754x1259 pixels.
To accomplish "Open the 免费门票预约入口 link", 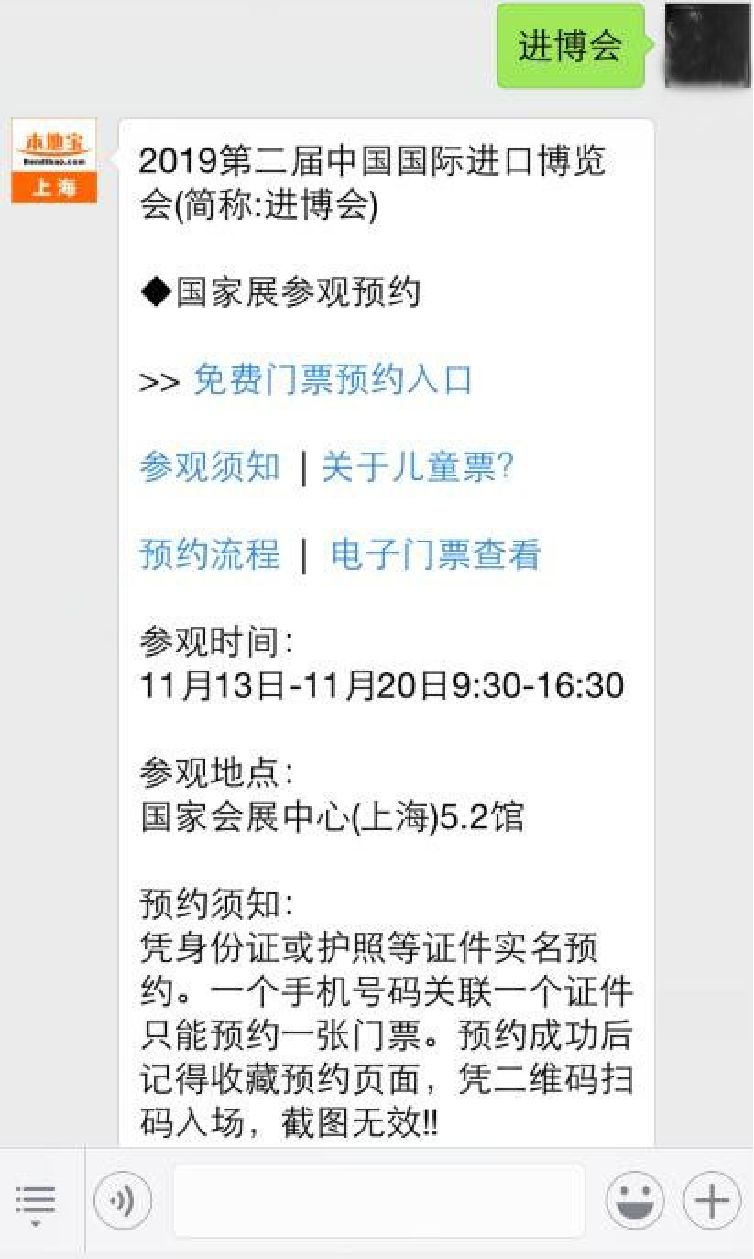I will [330, 380].
